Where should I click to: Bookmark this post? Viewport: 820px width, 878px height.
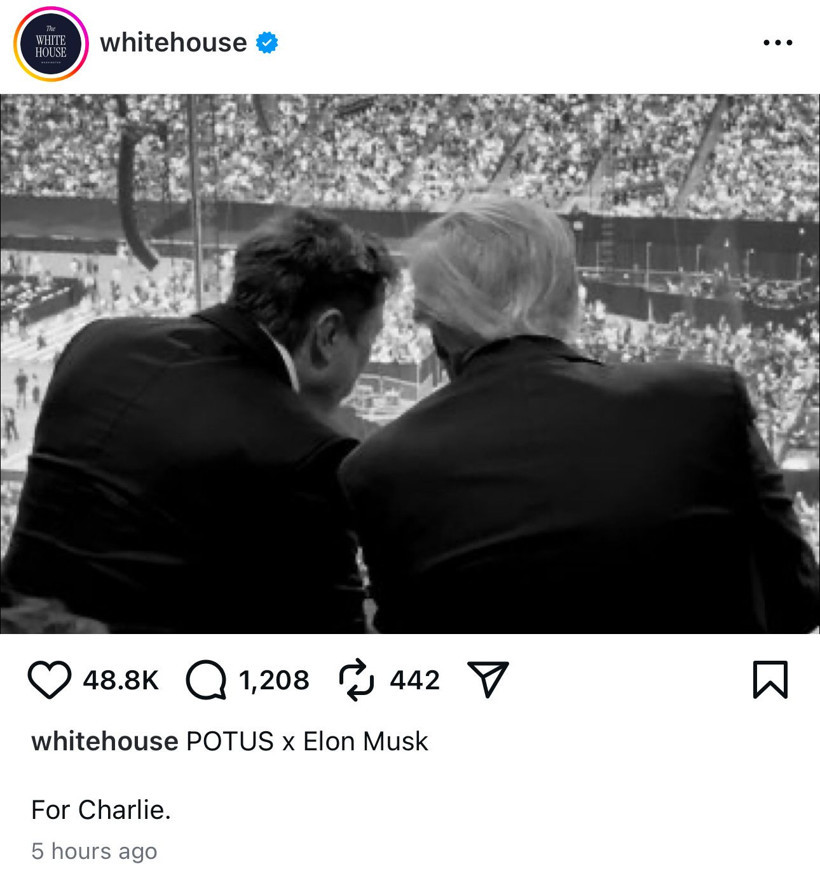770,681
